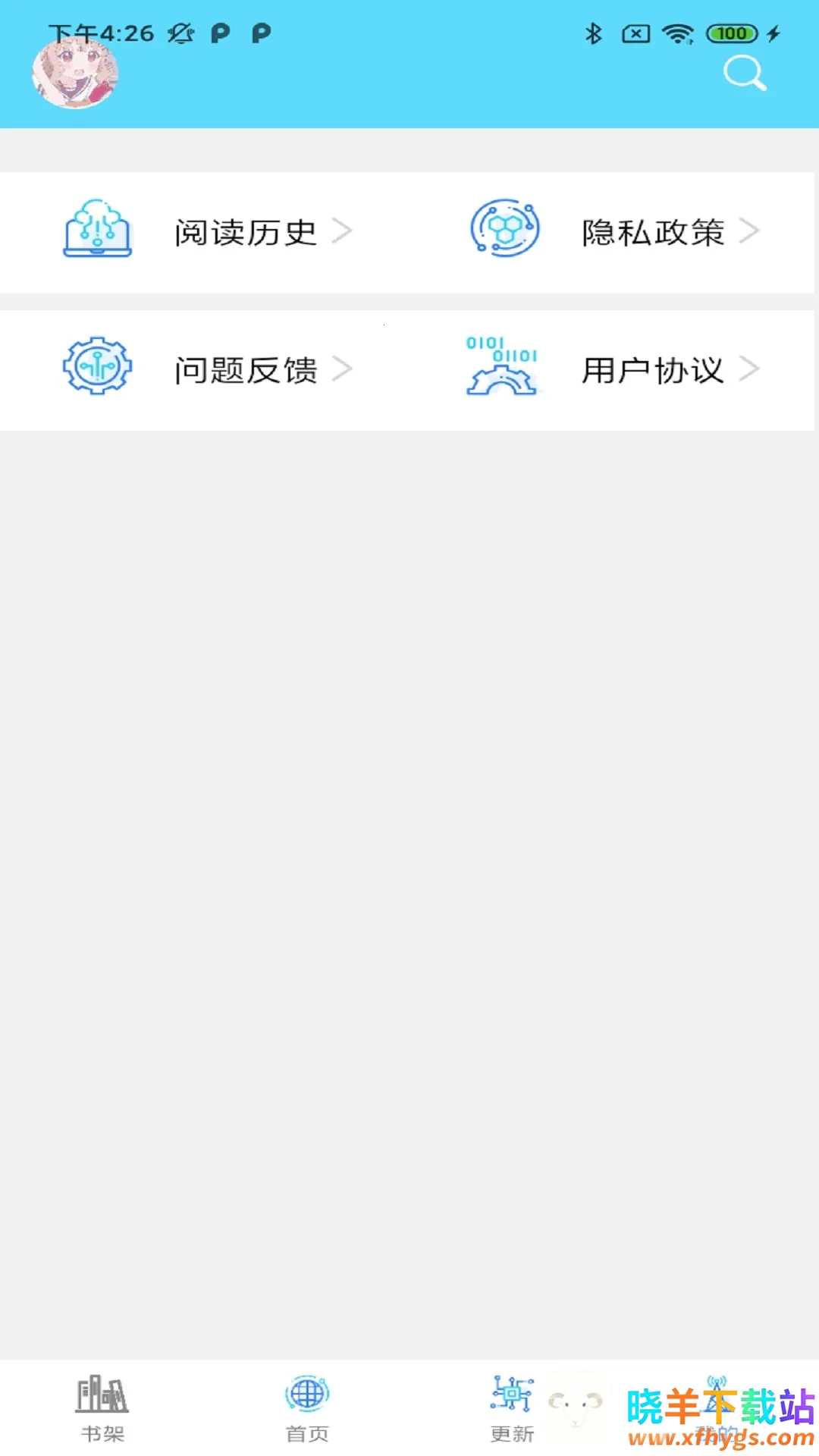
Task: View the 隐私政策 privacy policy
Action: [x=652, y=232]
